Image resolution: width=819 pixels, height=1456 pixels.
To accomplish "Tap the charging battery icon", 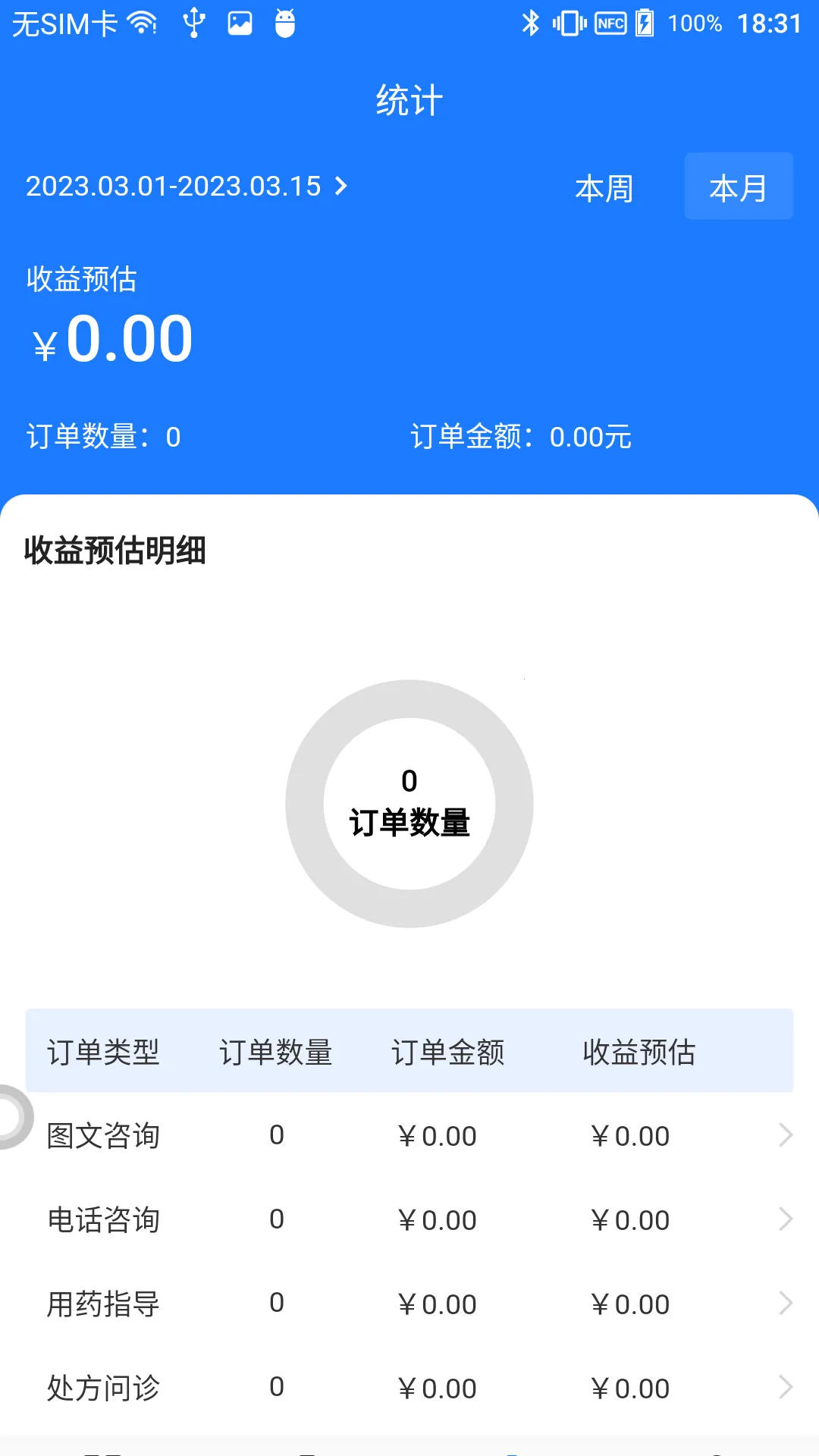I will click(645, 23).
